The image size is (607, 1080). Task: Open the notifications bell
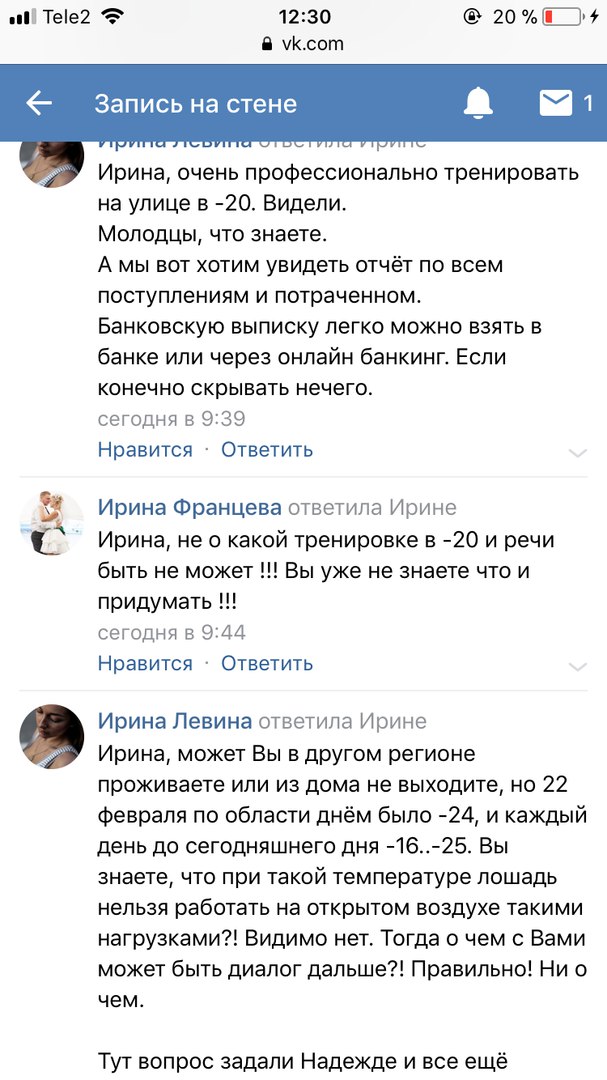478,103
